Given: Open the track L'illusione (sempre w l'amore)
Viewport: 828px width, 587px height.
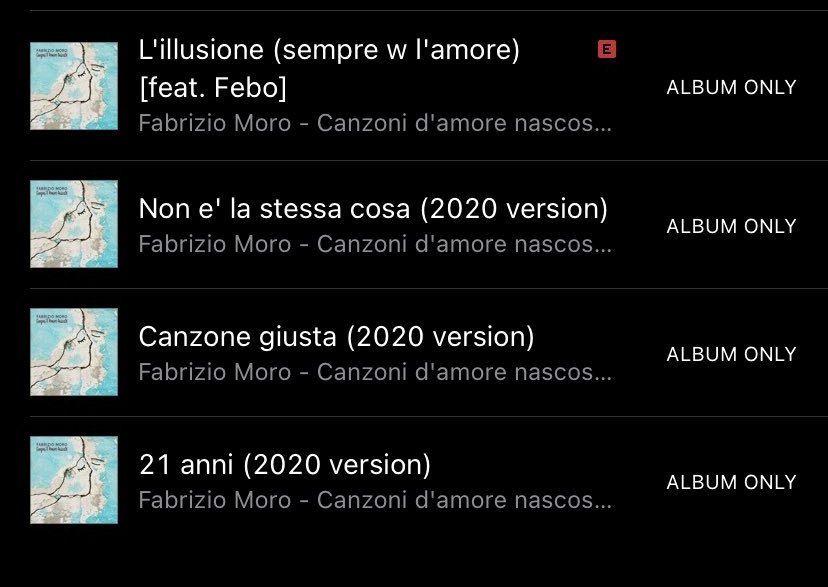Looking at the screenshot, I should coord(330,51).
